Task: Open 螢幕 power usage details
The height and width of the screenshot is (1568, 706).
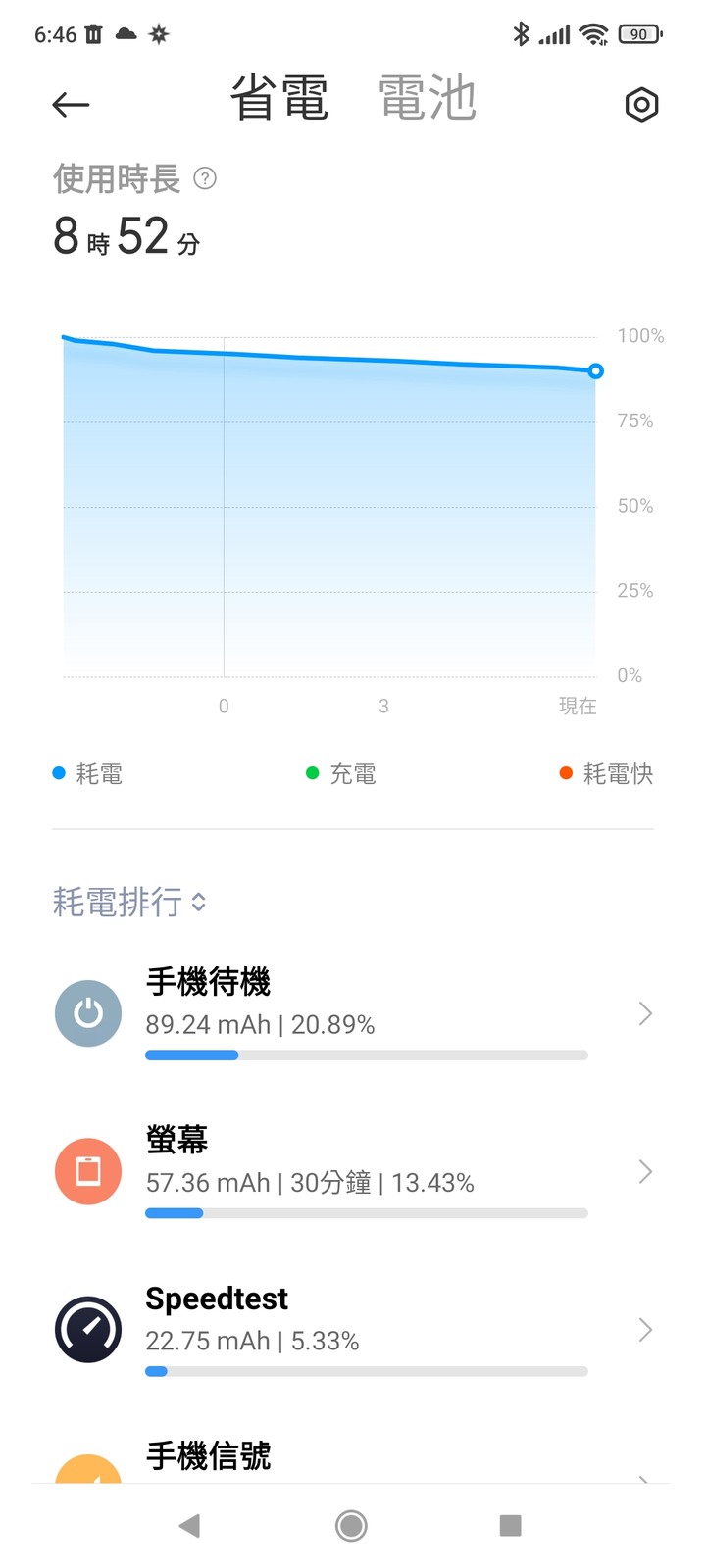Action: pyautogui.click(x=353, y=1172)
